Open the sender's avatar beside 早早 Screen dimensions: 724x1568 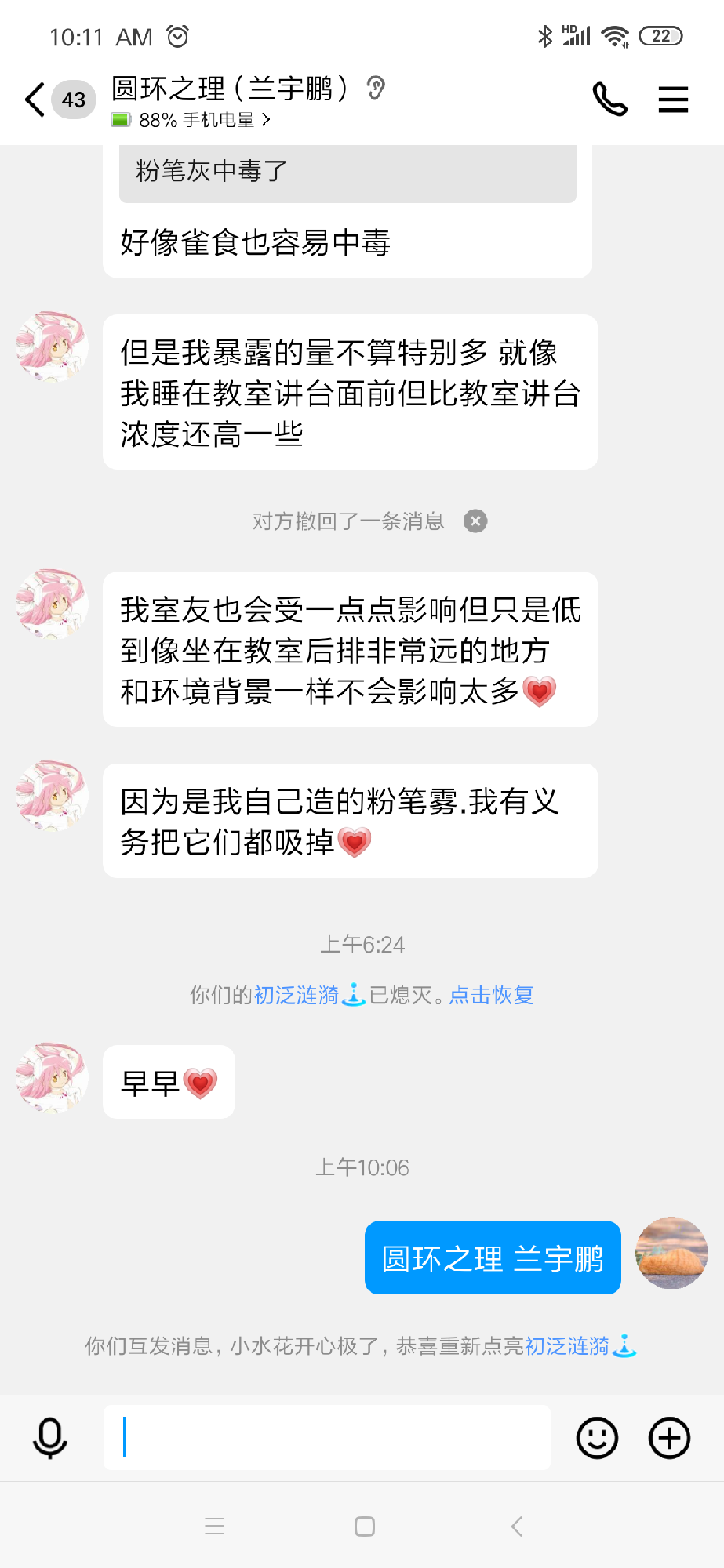52,1078
